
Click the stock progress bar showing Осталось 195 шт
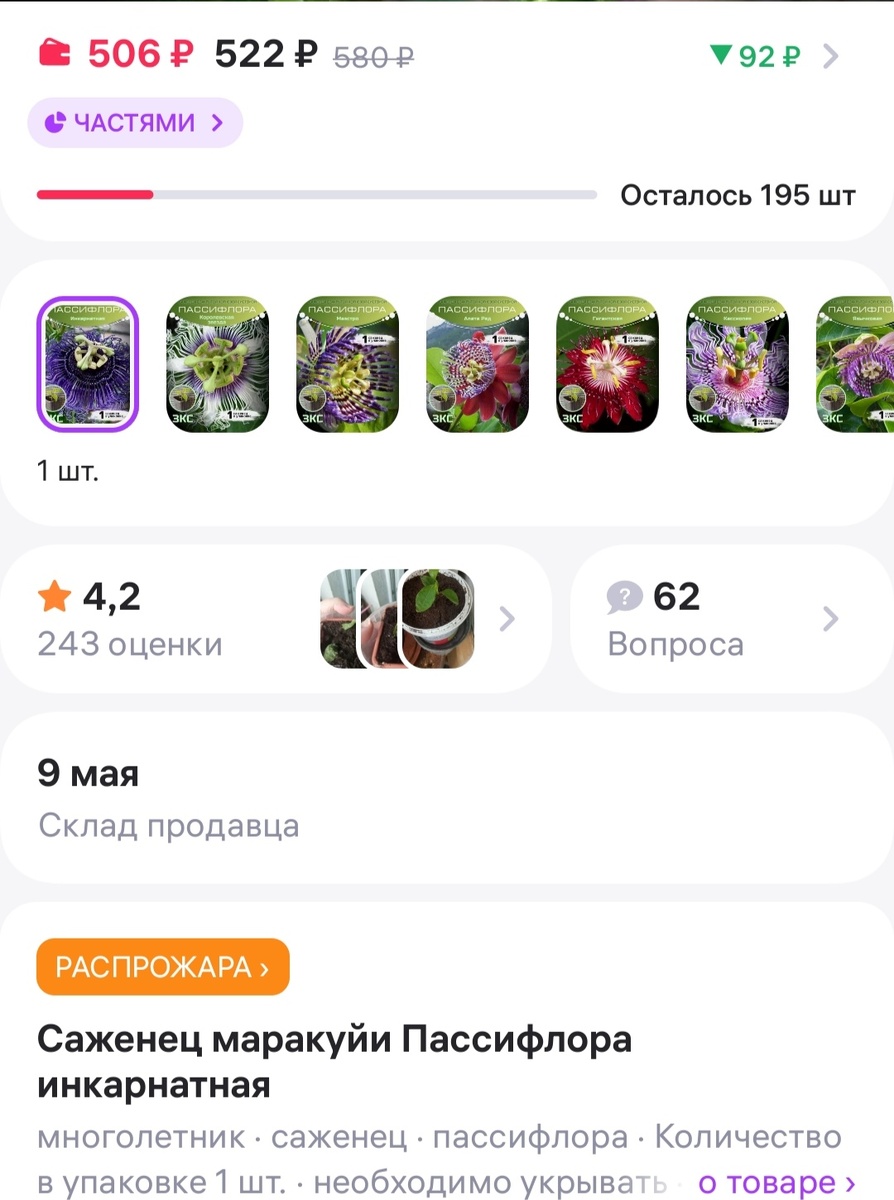point(315,194)
